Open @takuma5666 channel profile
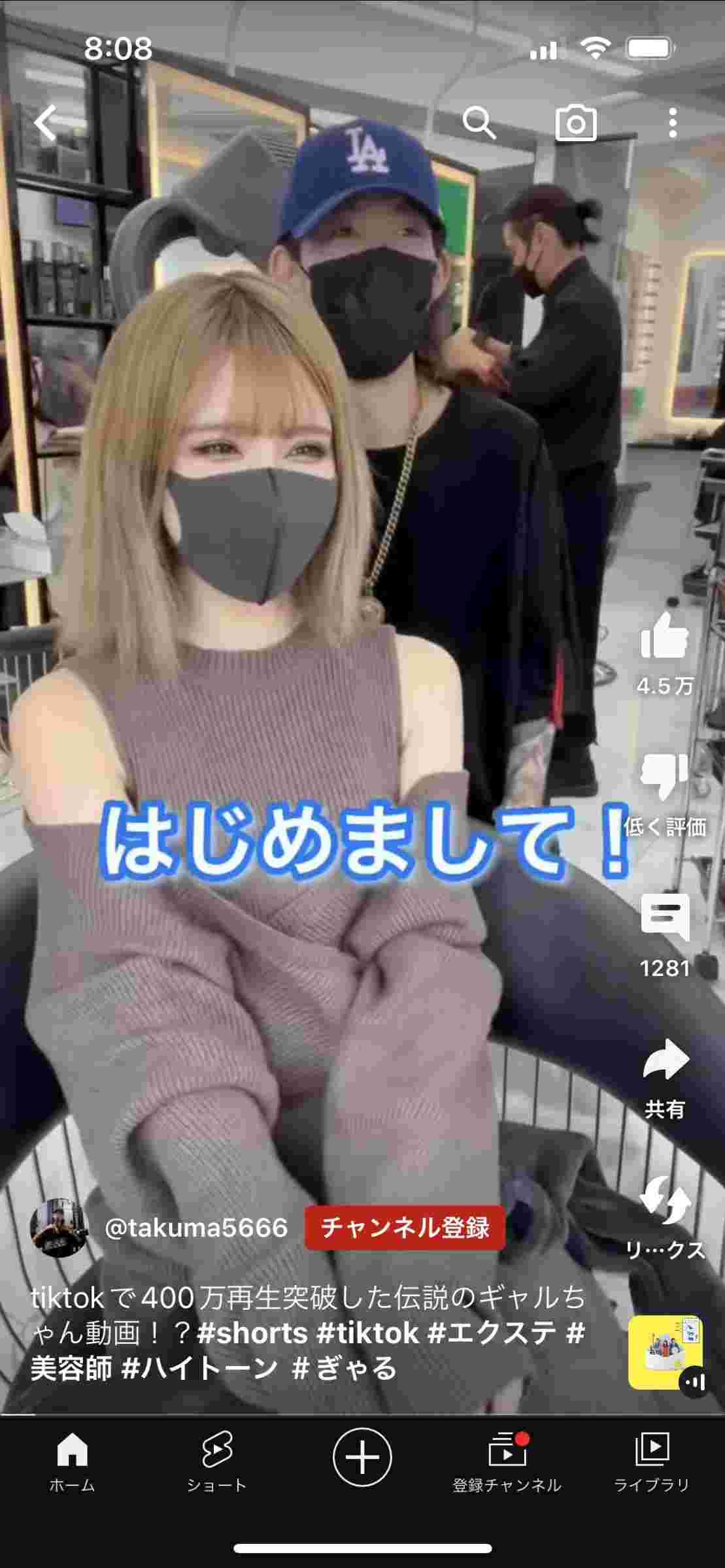The width and height of the screenshot is (725, 1568). coord(196,1228)
